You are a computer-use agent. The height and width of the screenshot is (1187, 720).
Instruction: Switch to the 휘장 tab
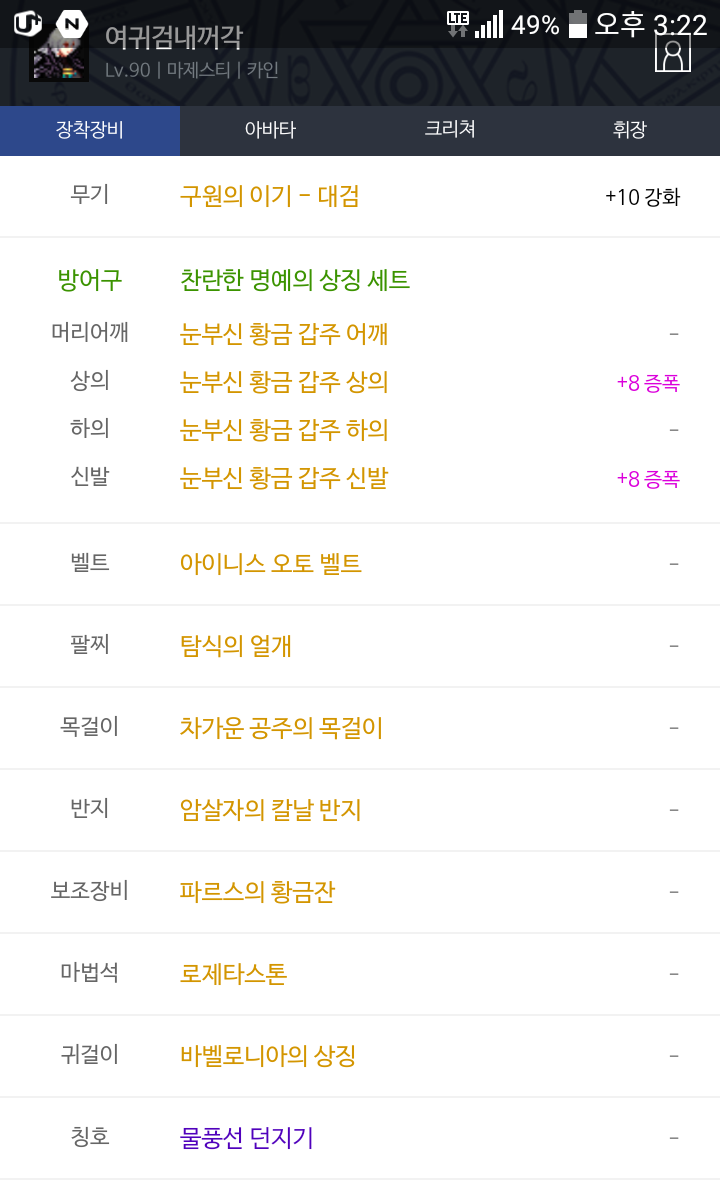tap(630, 130)
